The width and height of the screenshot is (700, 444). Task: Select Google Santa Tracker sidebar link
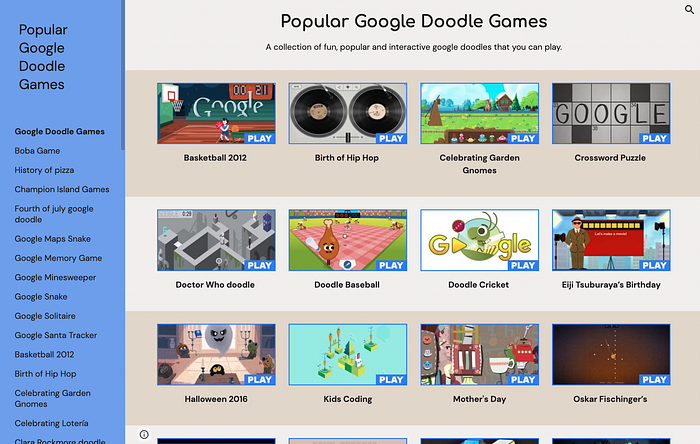[x=55, y=335]
